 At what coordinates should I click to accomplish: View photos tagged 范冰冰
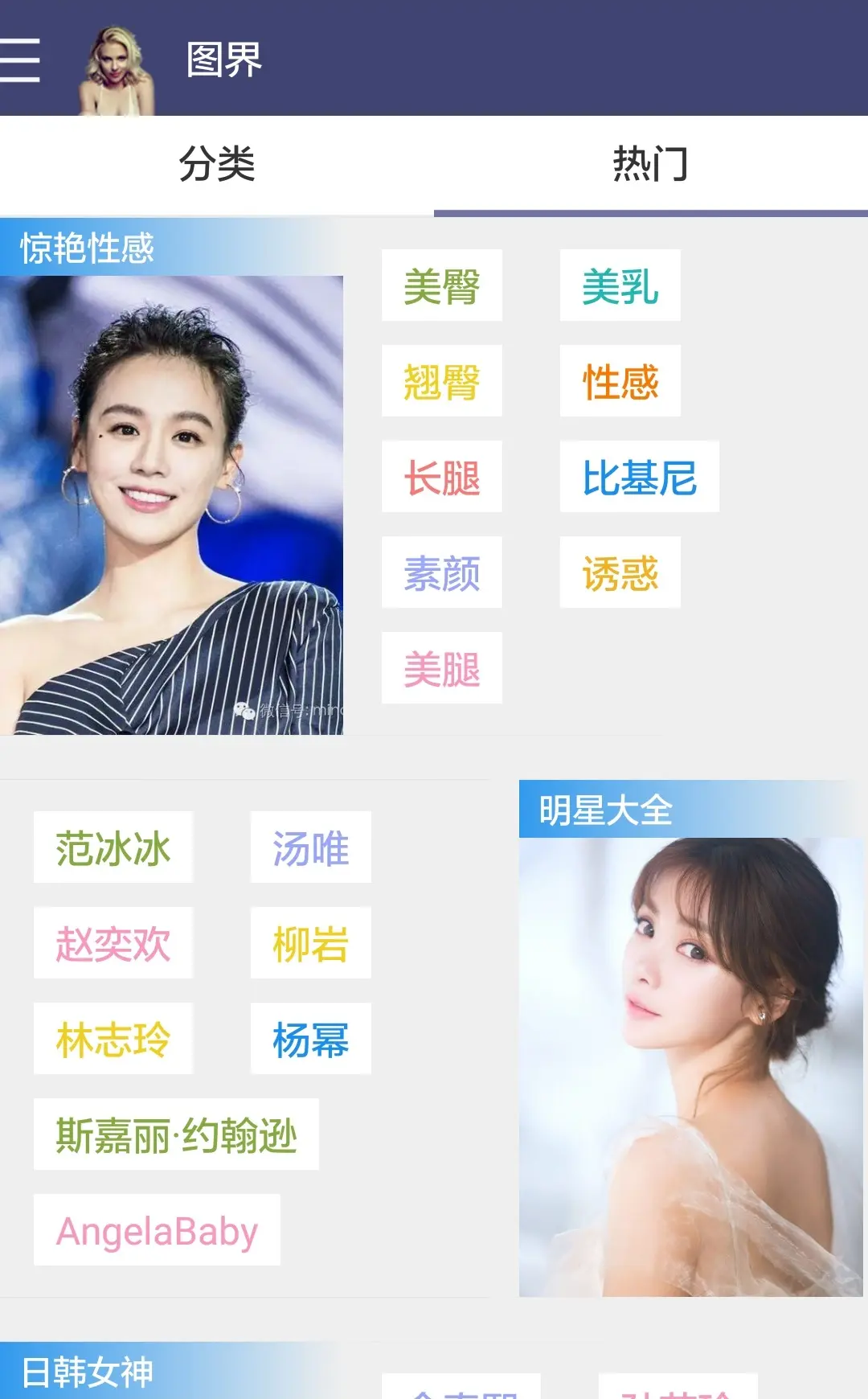click(113, 847)
